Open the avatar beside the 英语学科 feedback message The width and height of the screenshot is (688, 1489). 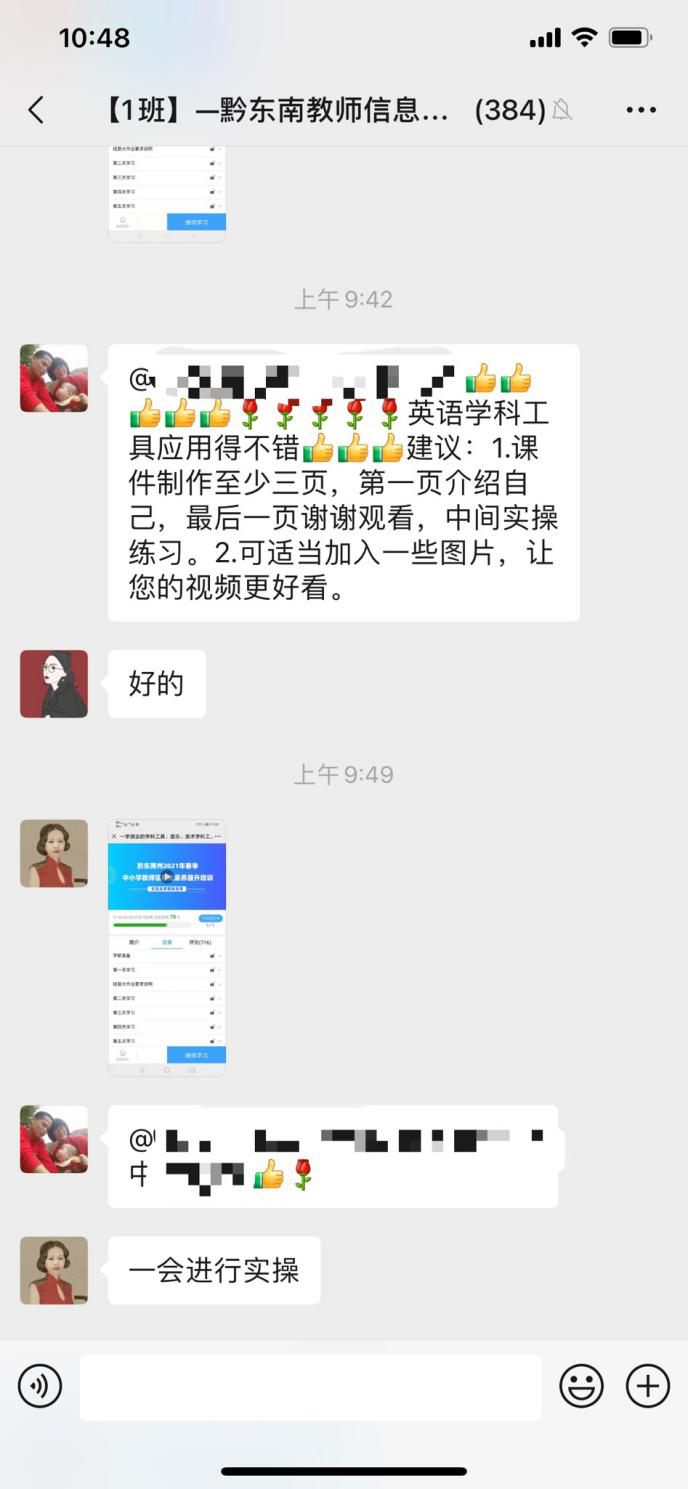click(x=54, y=379)
